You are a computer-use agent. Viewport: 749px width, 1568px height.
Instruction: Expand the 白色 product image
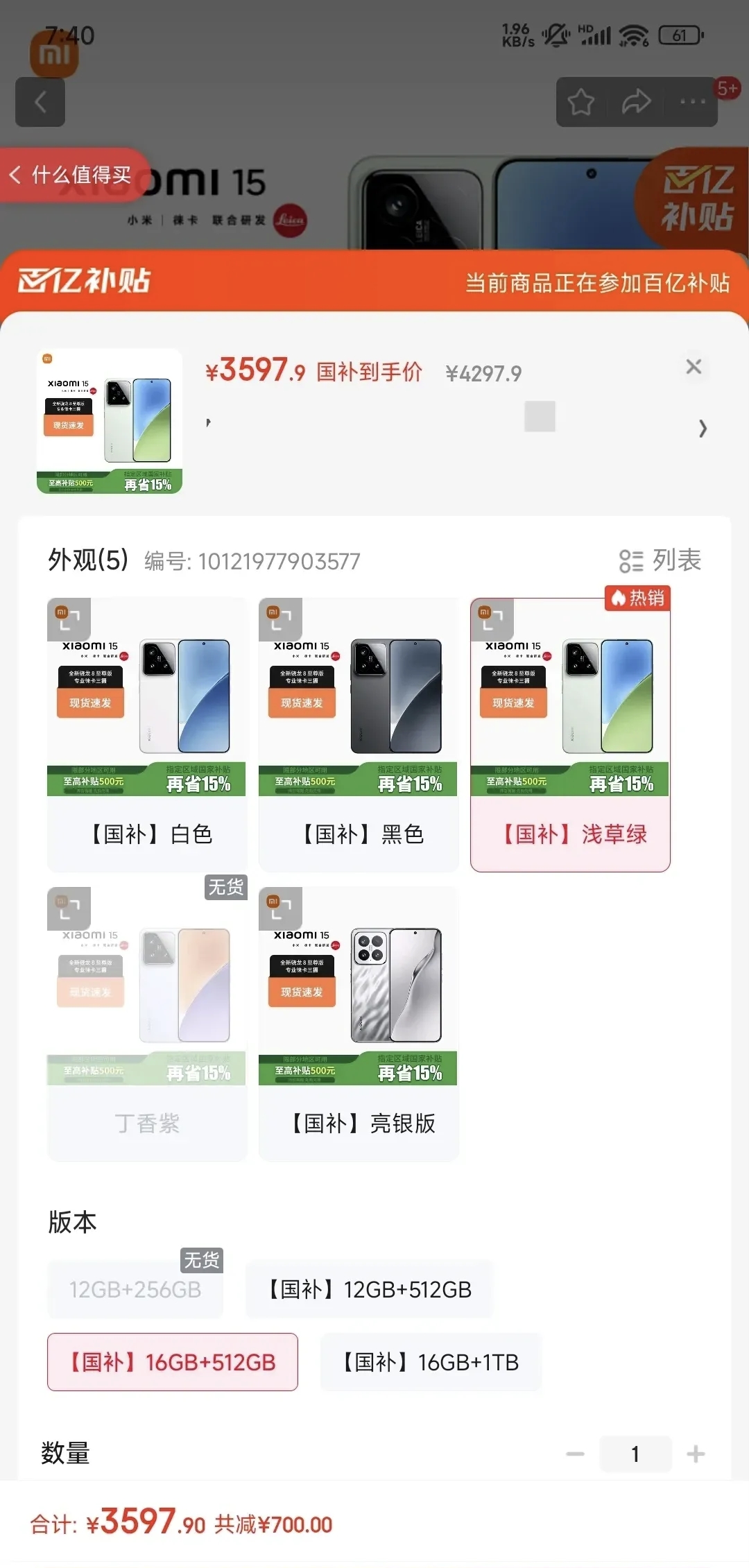point(69,619)
